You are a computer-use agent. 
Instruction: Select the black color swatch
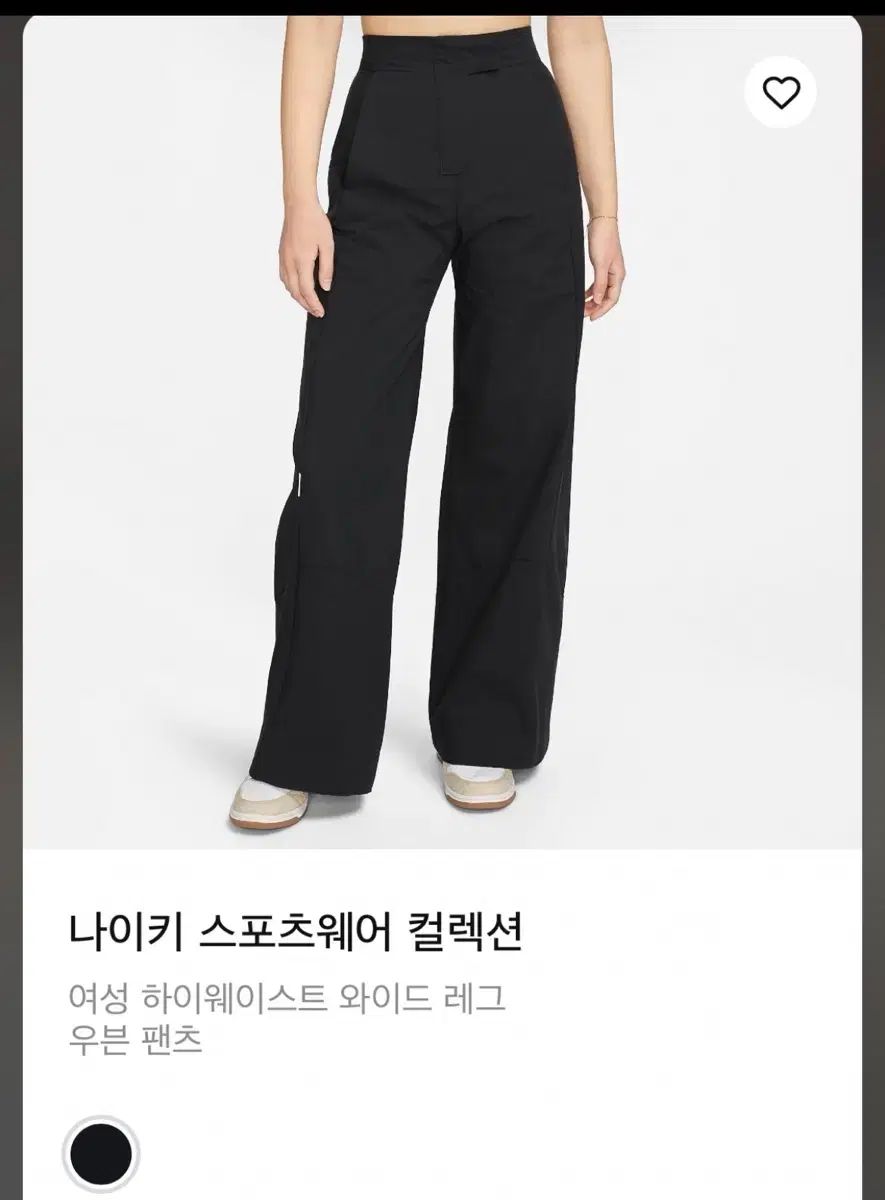(100, 1153)
